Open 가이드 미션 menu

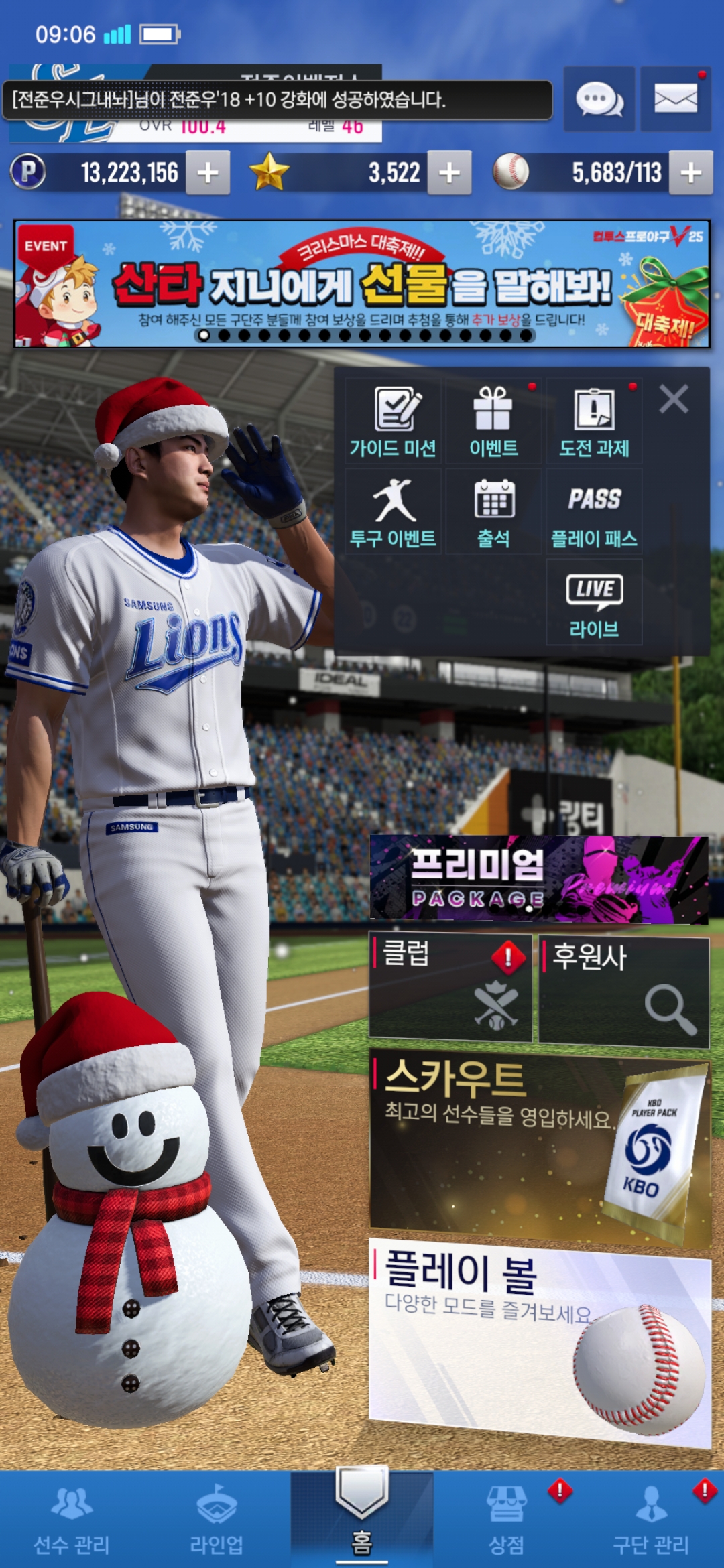[393, 422]
